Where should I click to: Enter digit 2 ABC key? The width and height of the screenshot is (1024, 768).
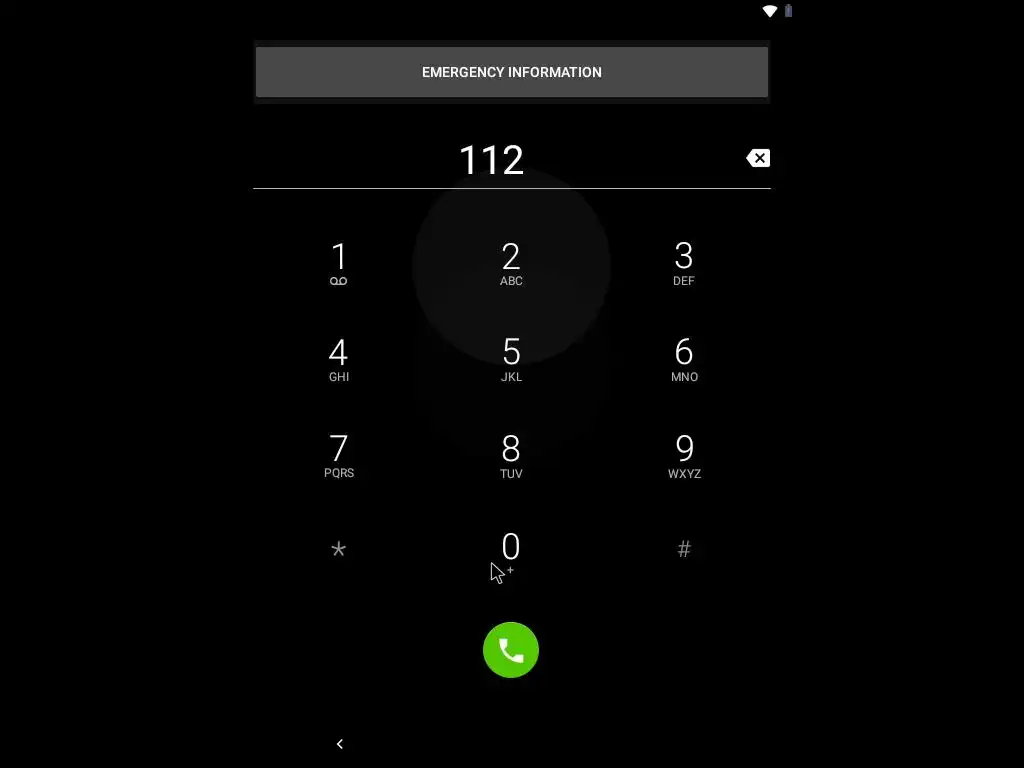[511, 264]
